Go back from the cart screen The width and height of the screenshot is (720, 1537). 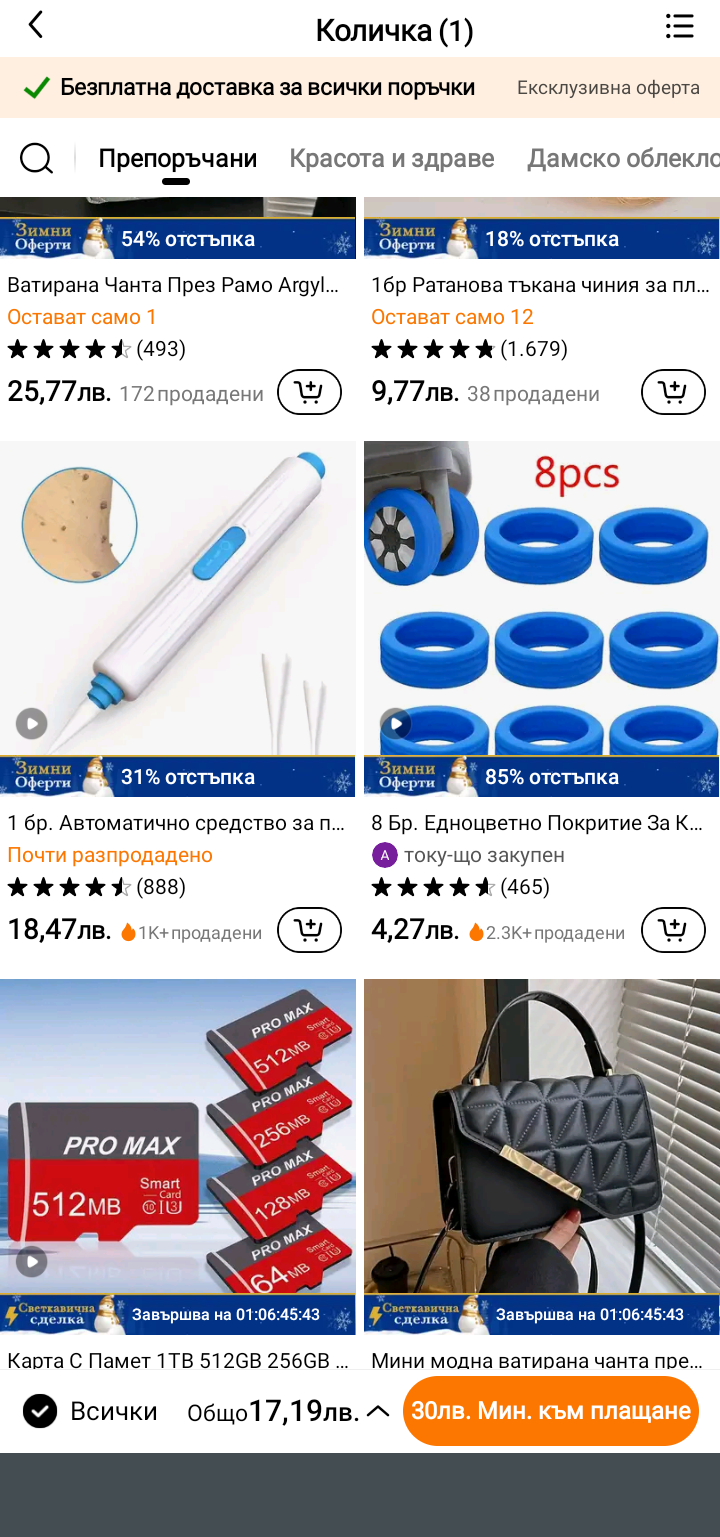[36, 26]
